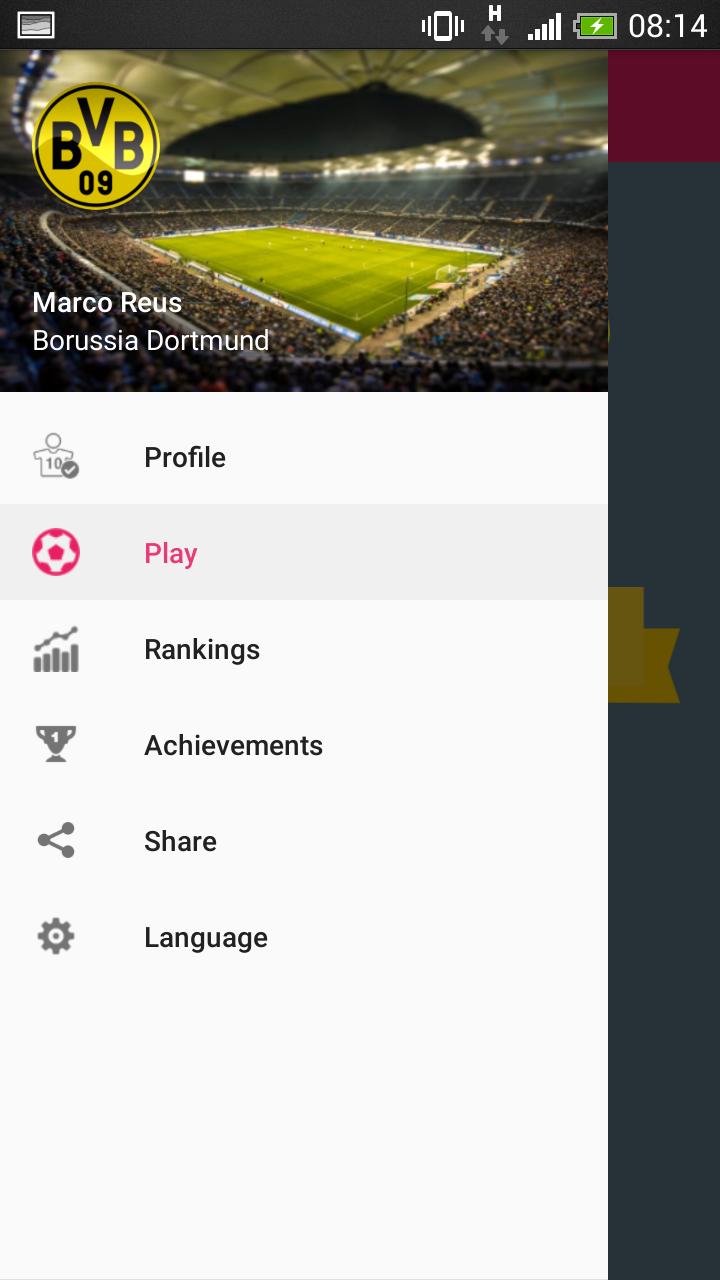Screen dimensions: 720x1280
Task: Open the Share option
Action: (180, 840)
